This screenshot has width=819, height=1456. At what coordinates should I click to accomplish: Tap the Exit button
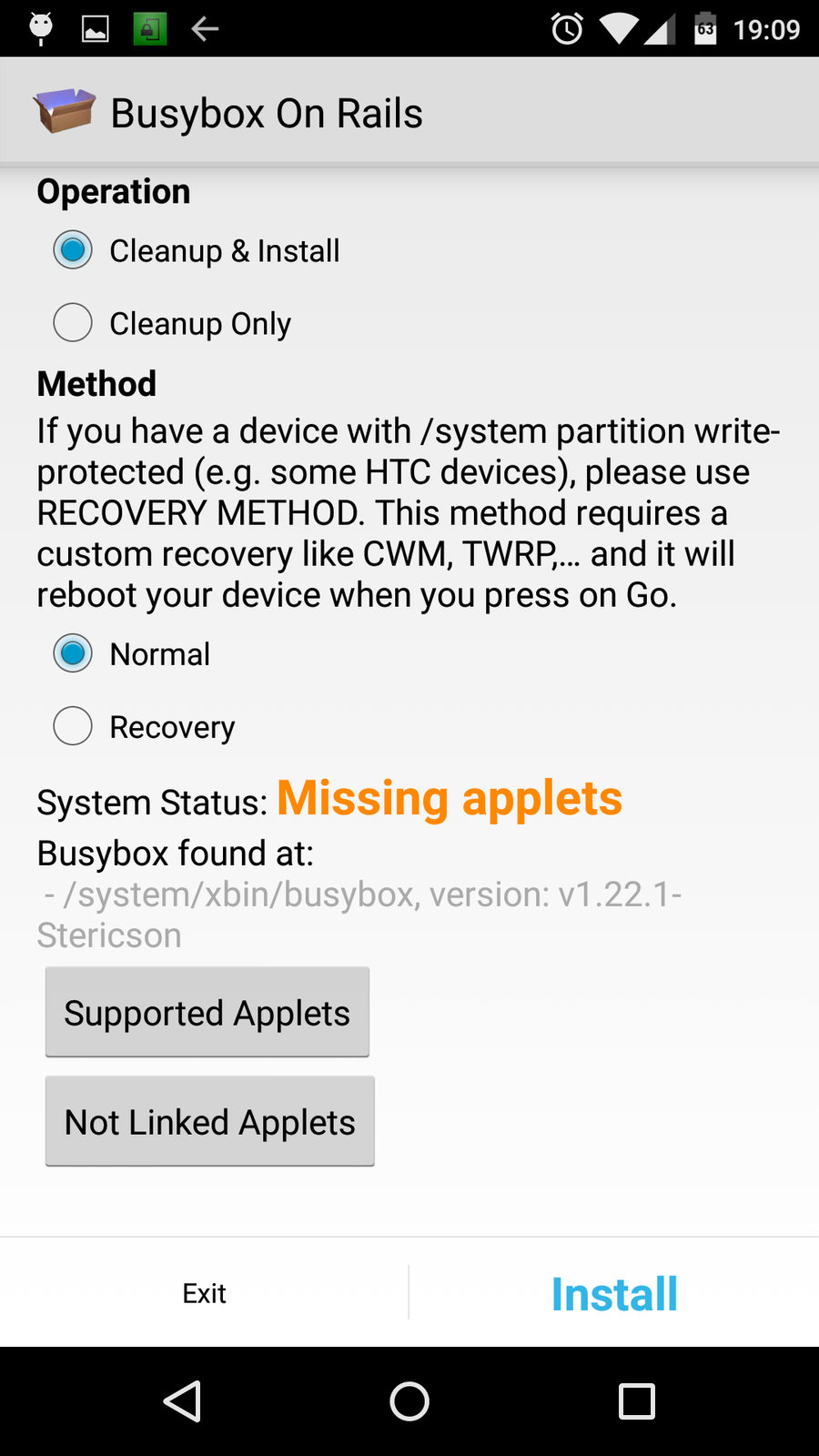[x=204, y=1293]
